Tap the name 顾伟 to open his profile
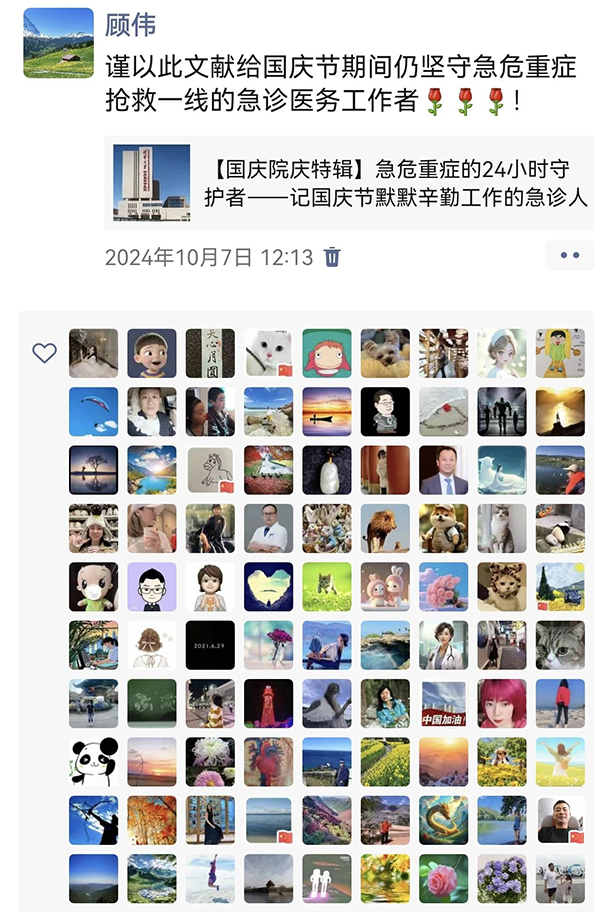The image size is (600, 912). [130, 23]
